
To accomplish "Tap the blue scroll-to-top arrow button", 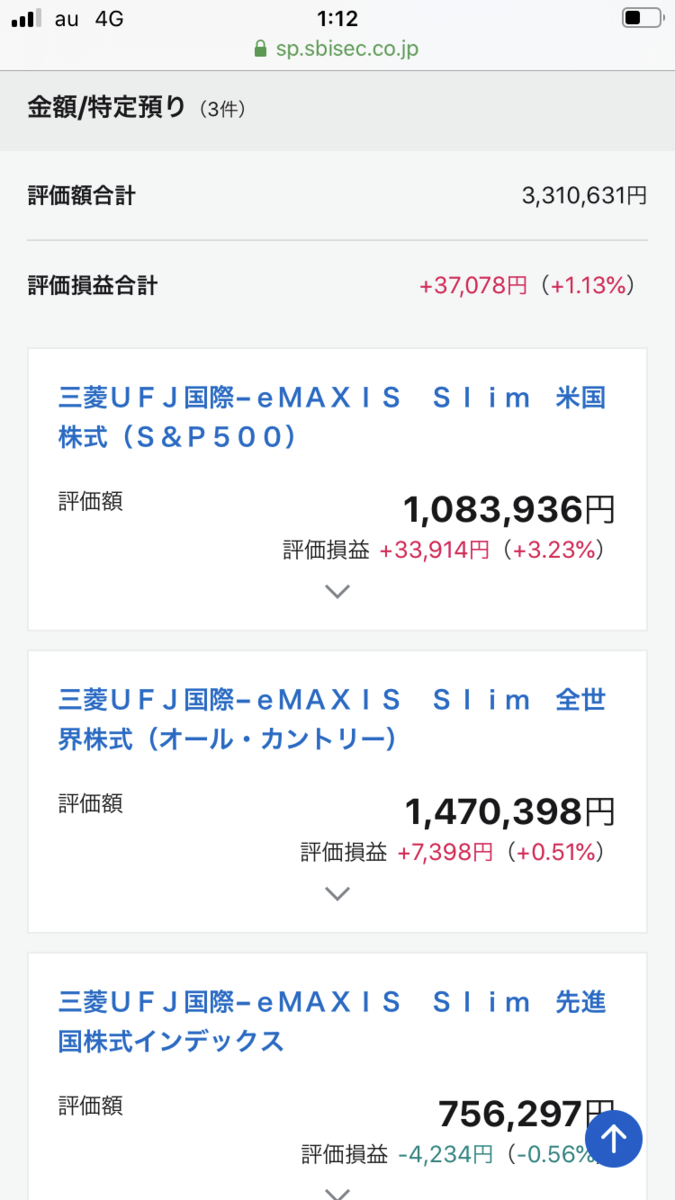I will tap(613, 1137).
